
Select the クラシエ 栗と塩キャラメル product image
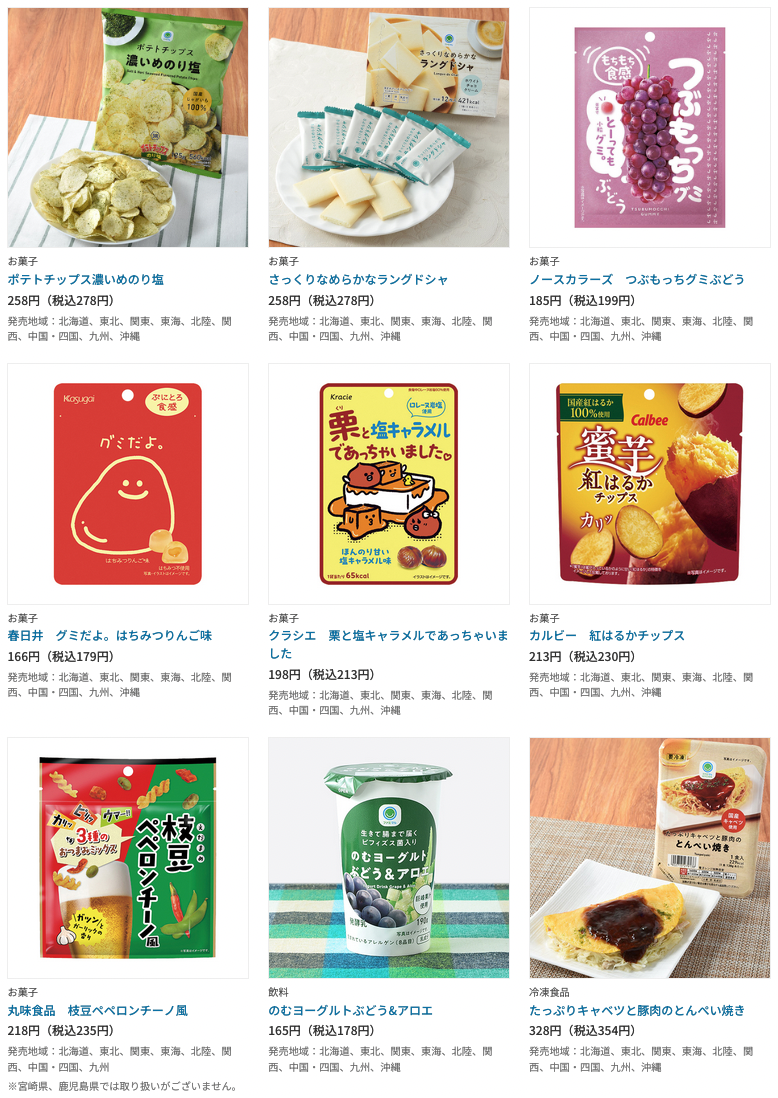click(x=389, y=484)
